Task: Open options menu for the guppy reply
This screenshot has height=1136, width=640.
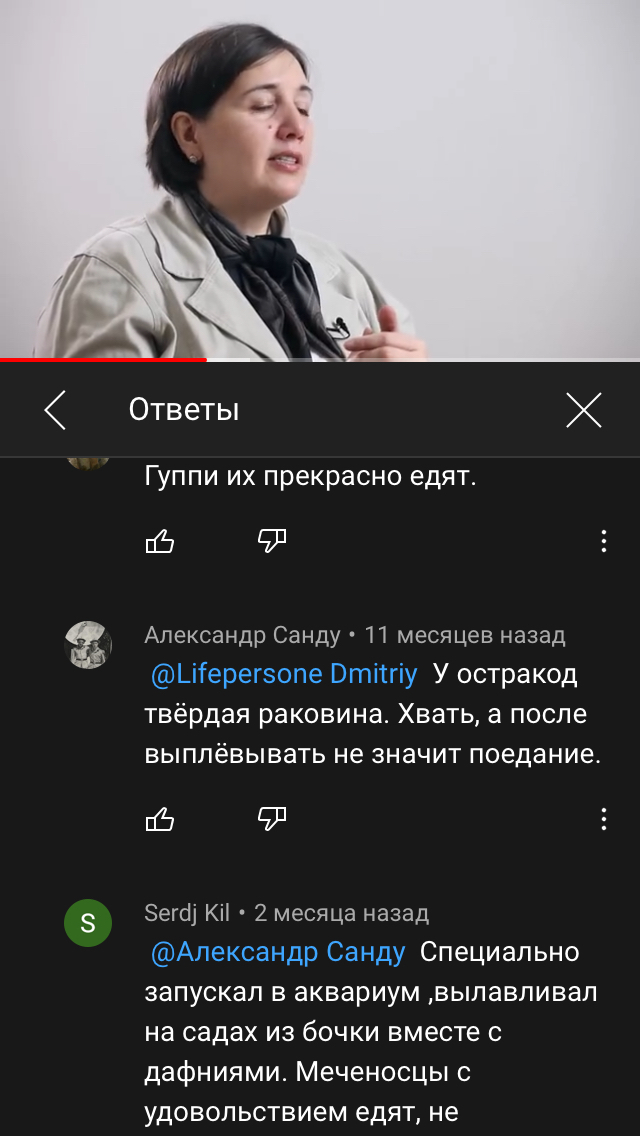Action: click(x=603, y=542)
